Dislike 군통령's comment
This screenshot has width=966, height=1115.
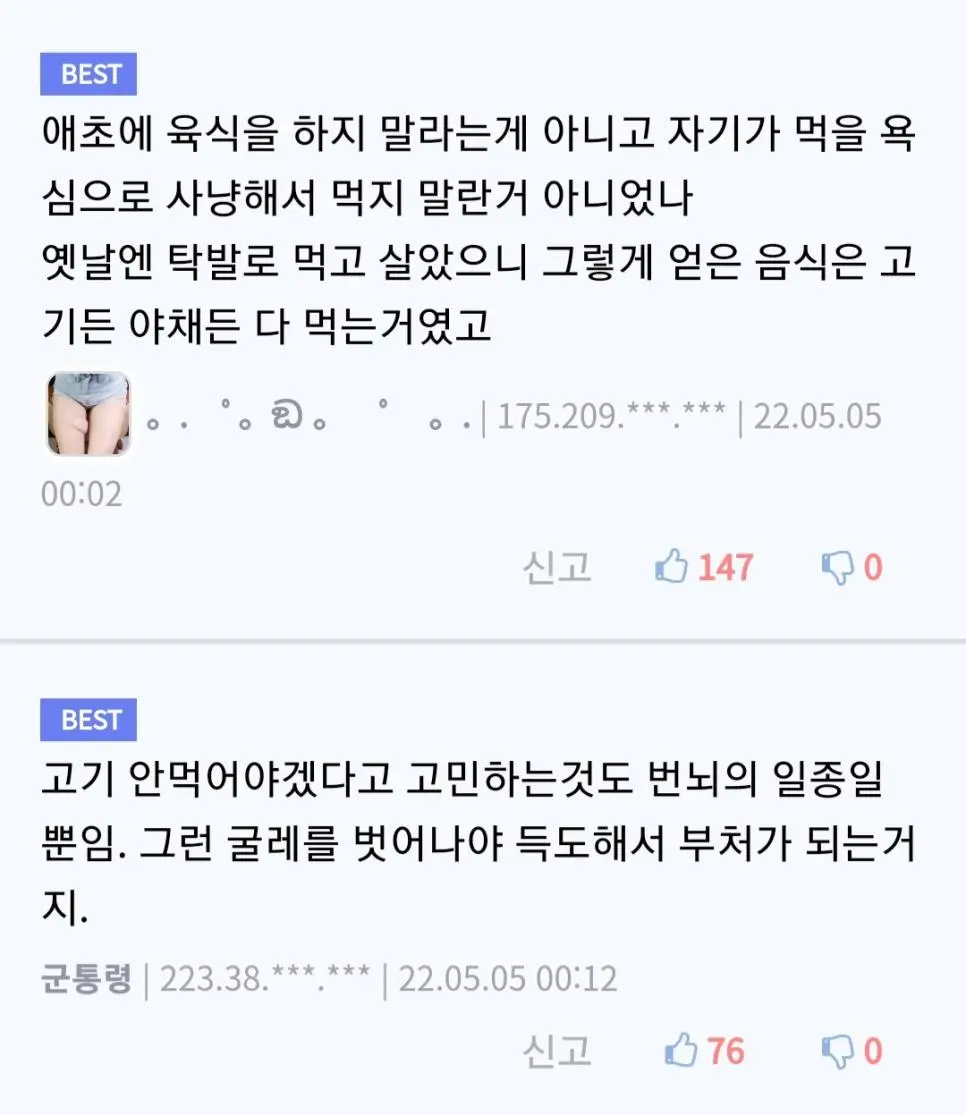836,1051
